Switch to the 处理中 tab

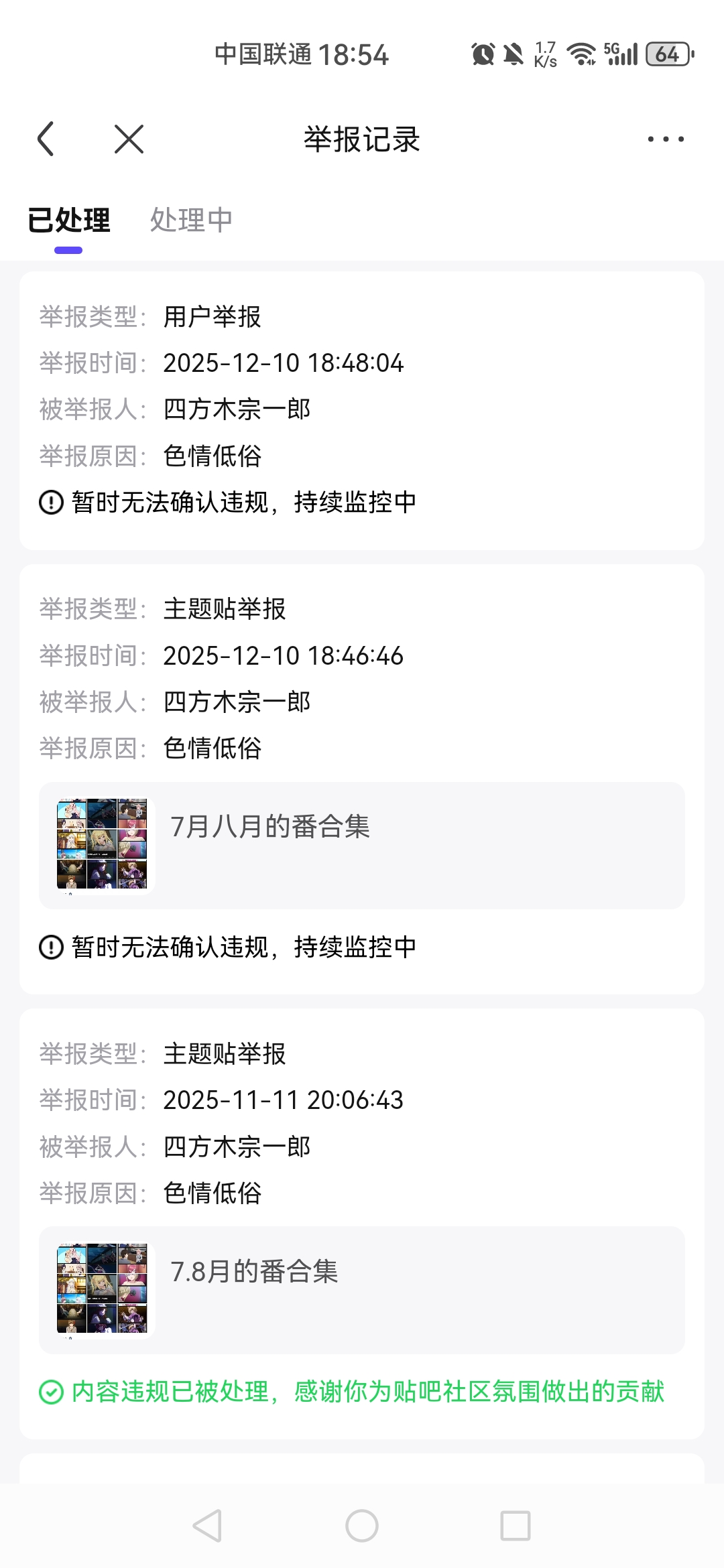point(191,220)
